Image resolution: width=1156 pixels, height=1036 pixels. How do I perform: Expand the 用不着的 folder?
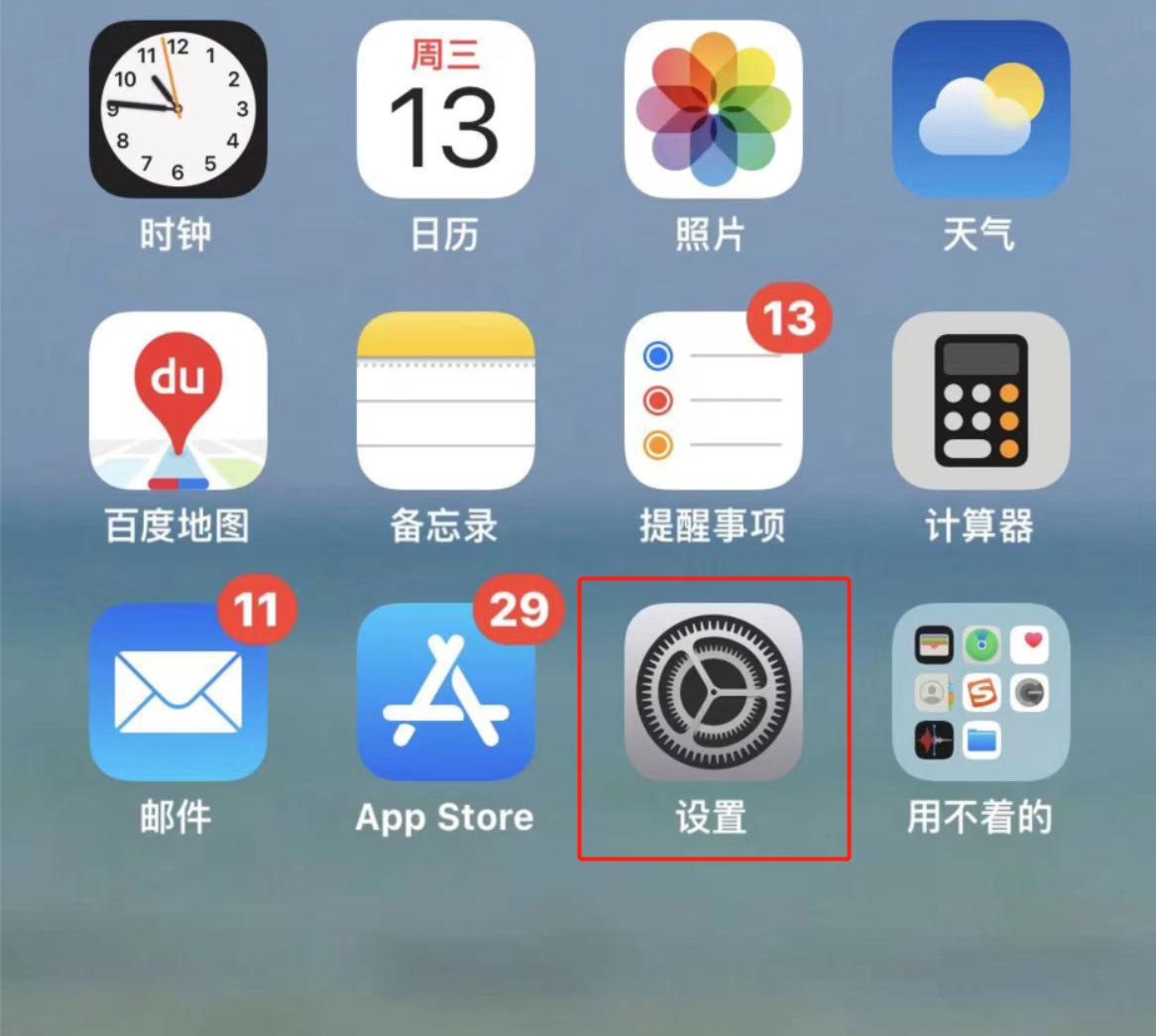pyautogui.click(x=981, y=692)
